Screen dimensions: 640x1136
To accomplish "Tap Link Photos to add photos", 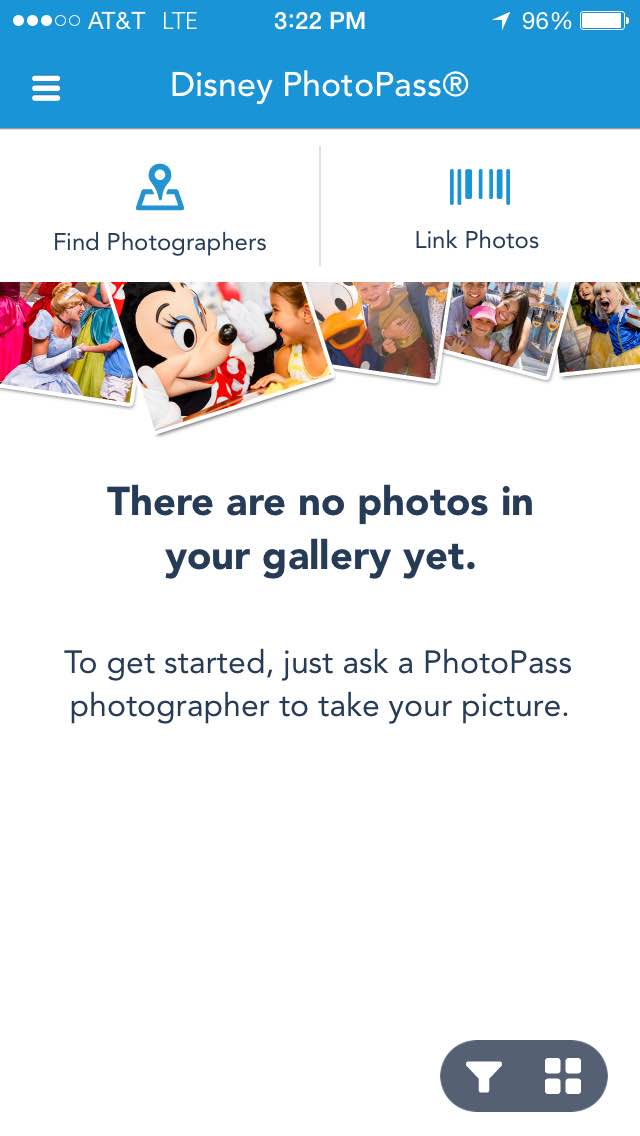I will pos(478,208).
